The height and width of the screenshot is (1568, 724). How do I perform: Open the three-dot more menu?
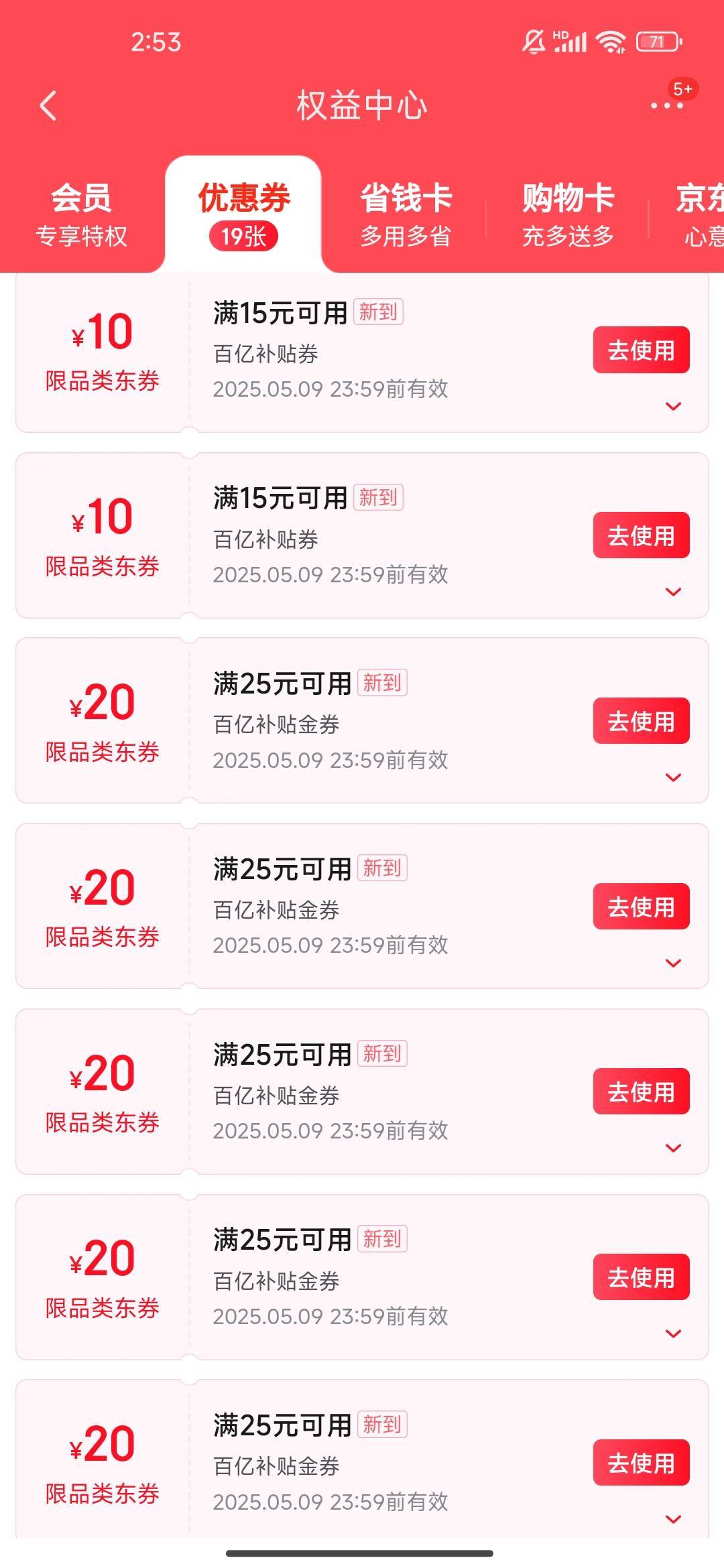pyautogui.click(x=667, y=106)
